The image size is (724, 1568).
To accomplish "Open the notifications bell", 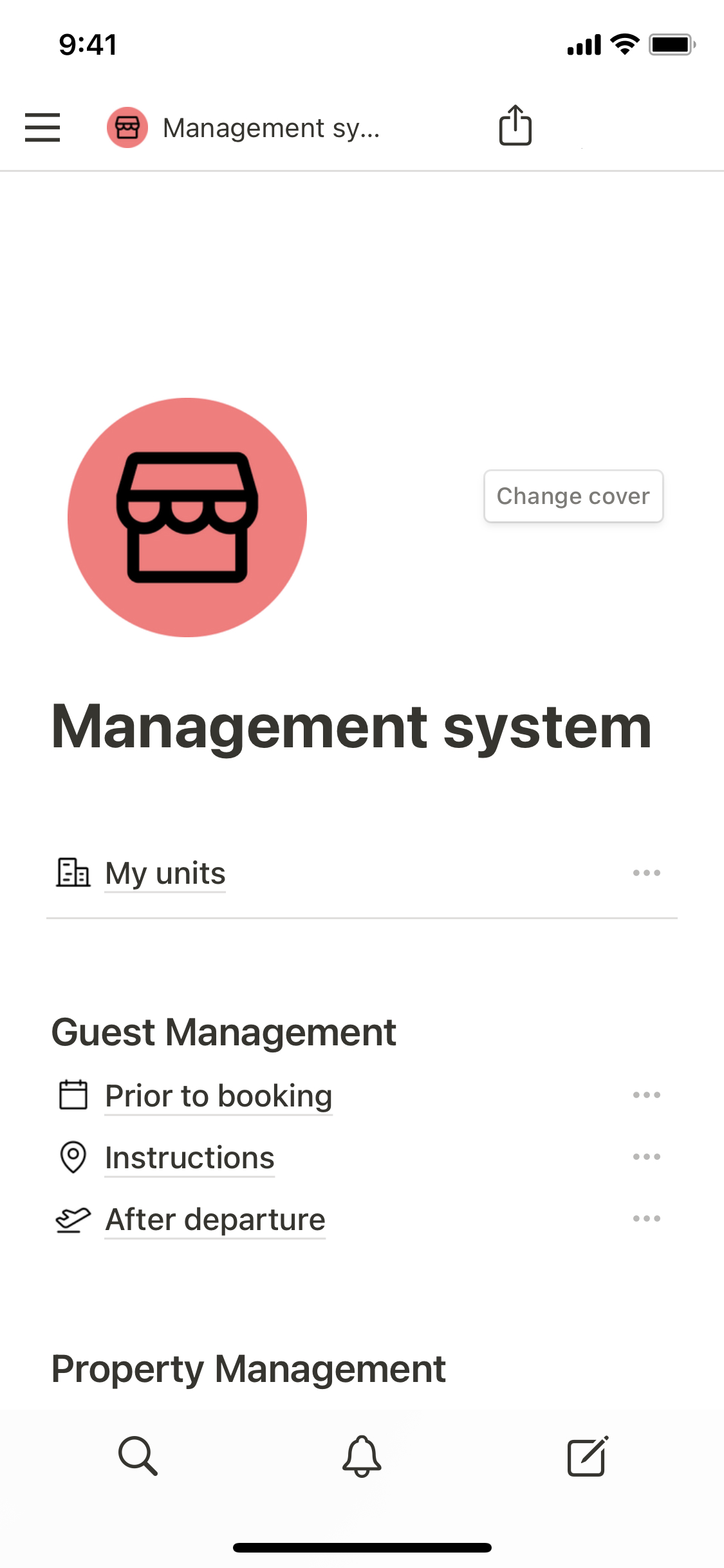I will (x=362, y=1455).
